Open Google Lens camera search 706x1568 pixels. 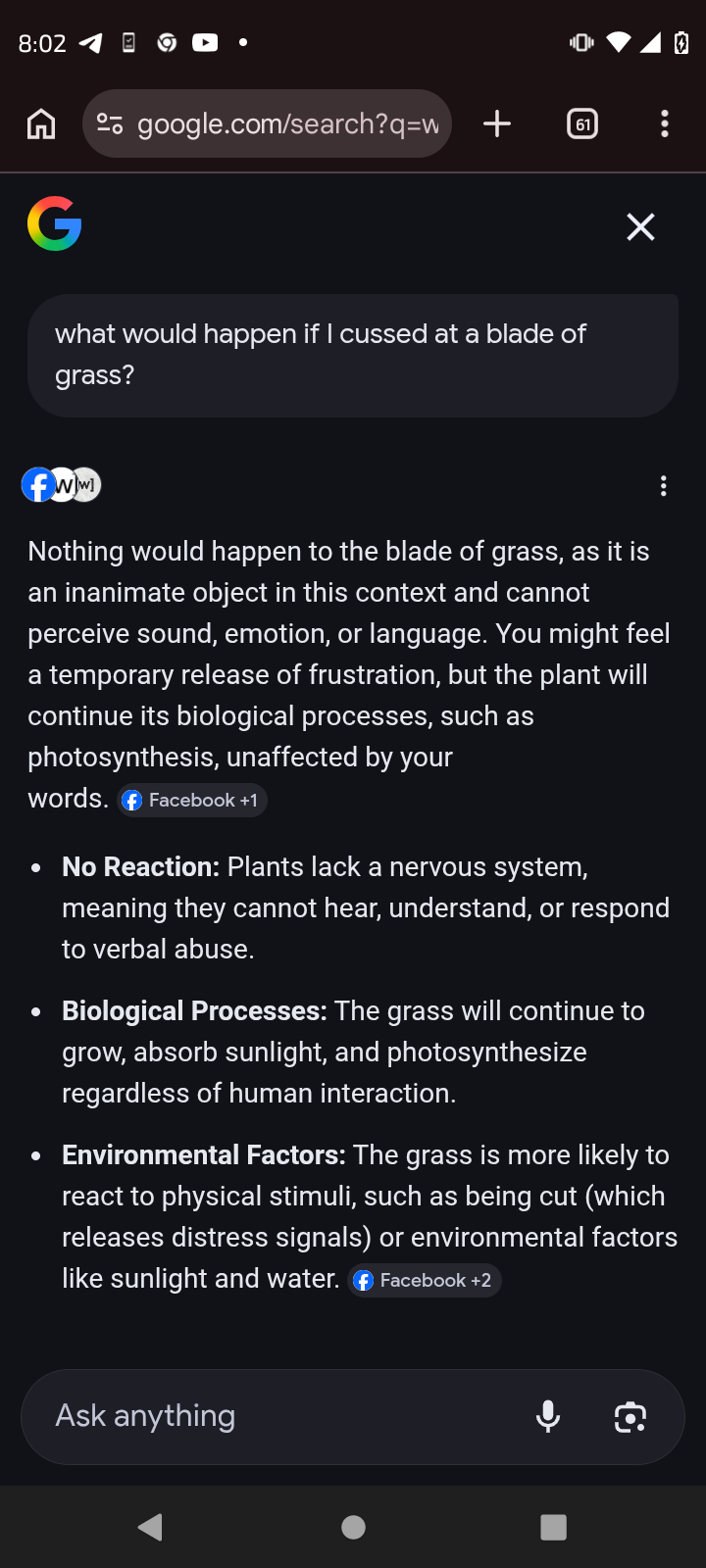click(630, 1416)
